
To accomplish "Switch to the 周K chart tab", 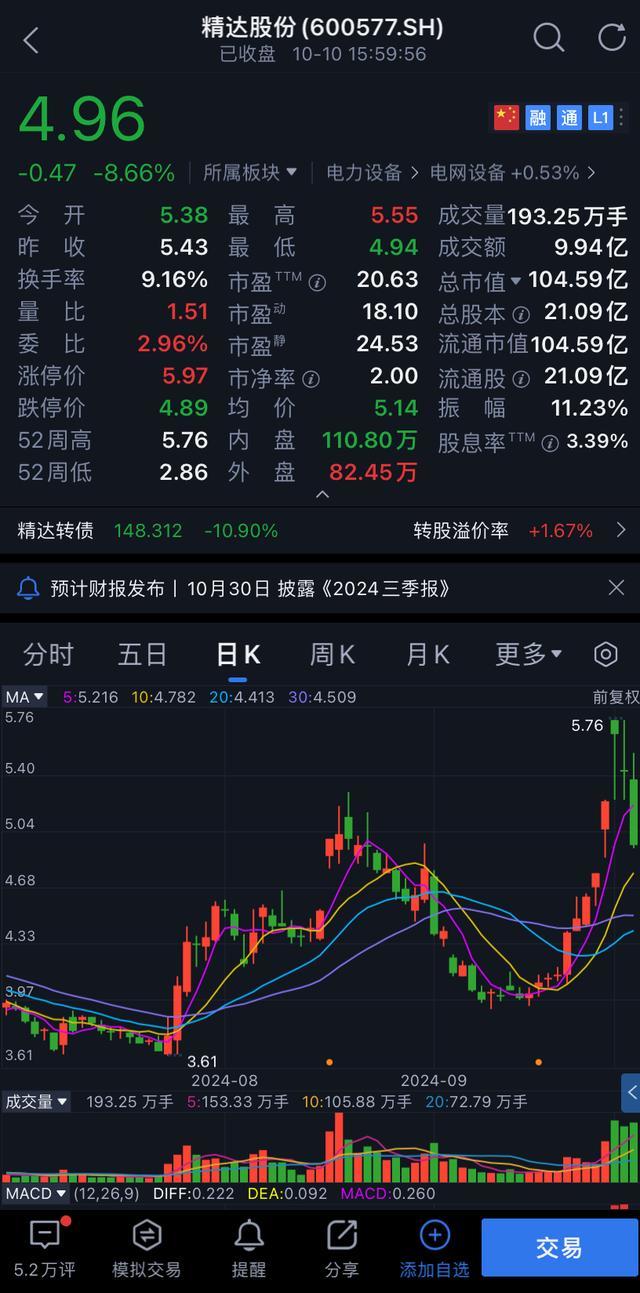I will 332,654.
